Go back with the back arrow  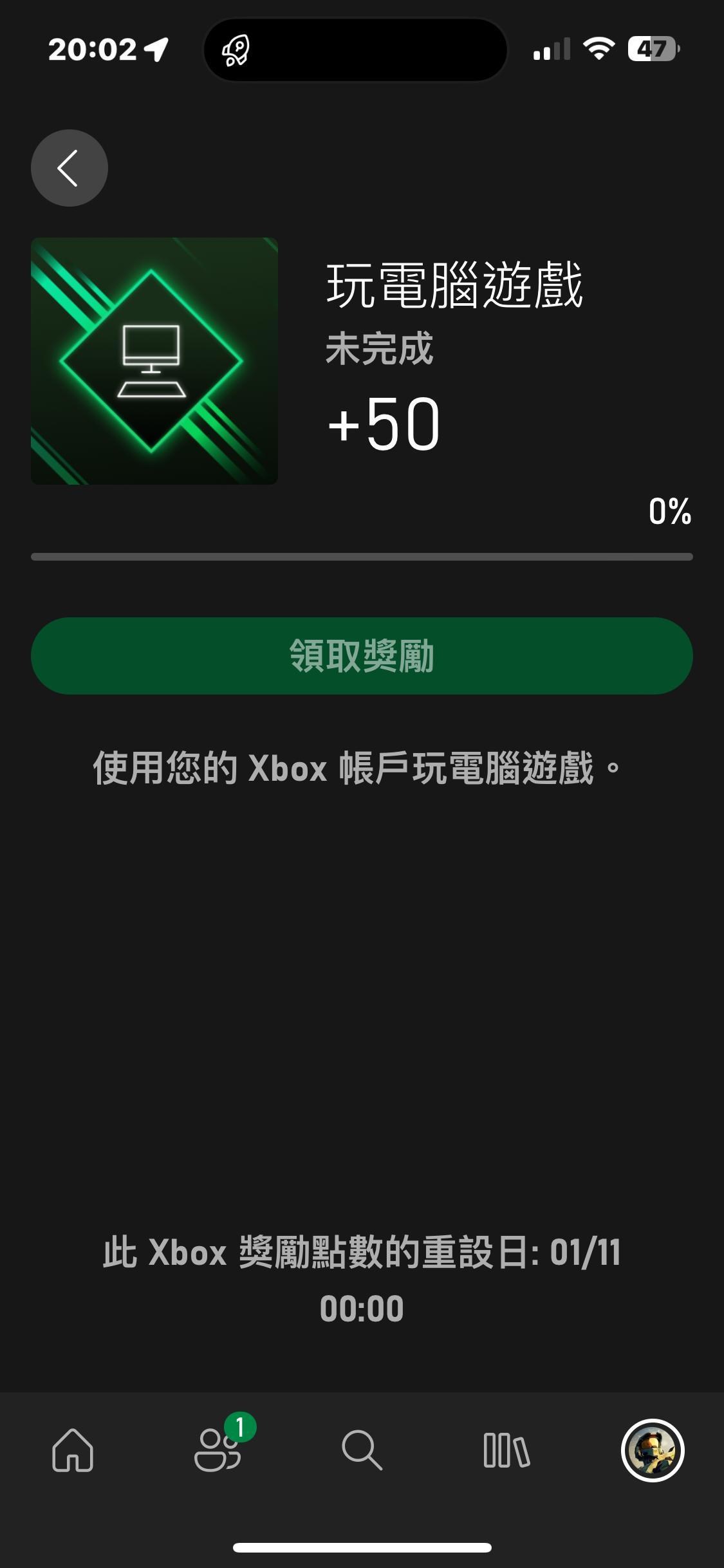pos(69,167)
